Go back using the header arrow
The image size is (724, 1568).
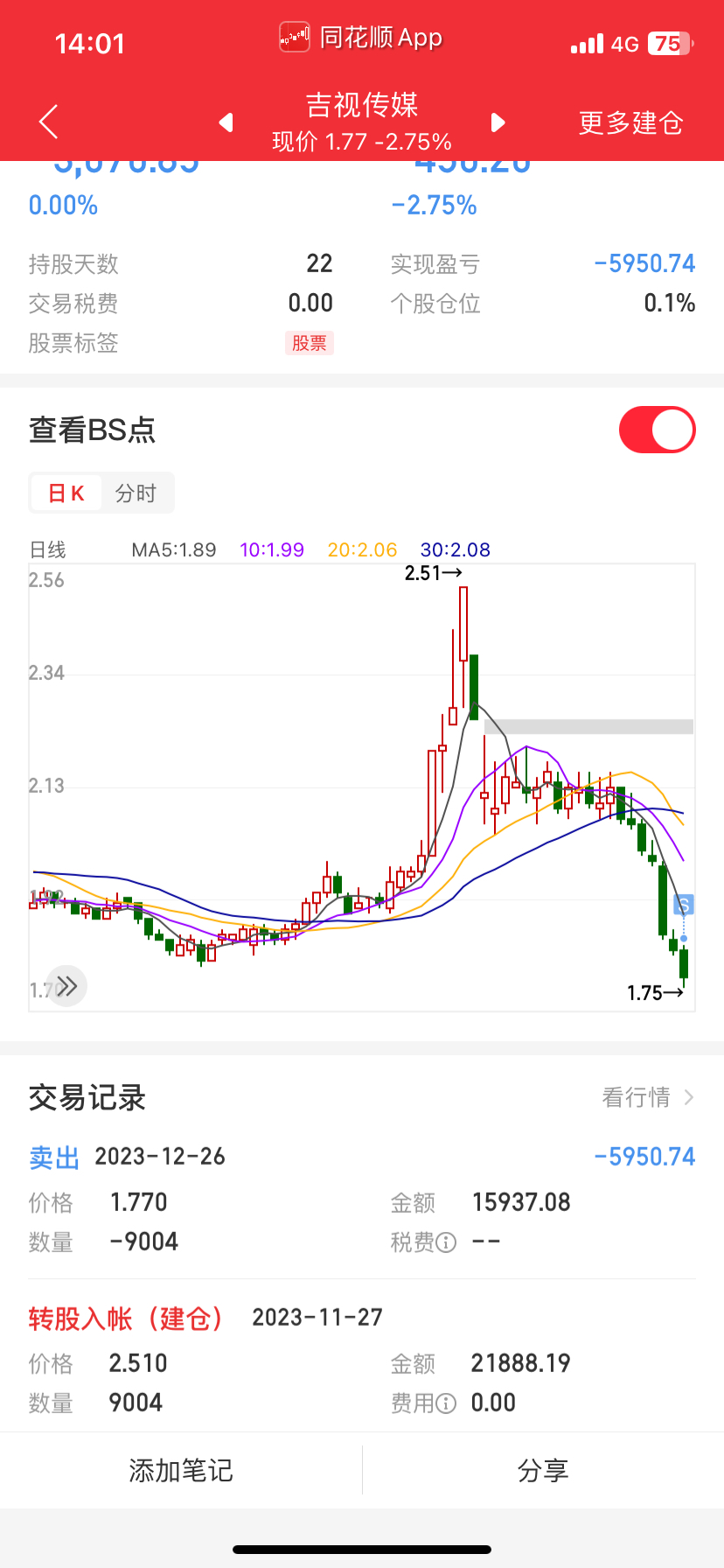point(49,122)
